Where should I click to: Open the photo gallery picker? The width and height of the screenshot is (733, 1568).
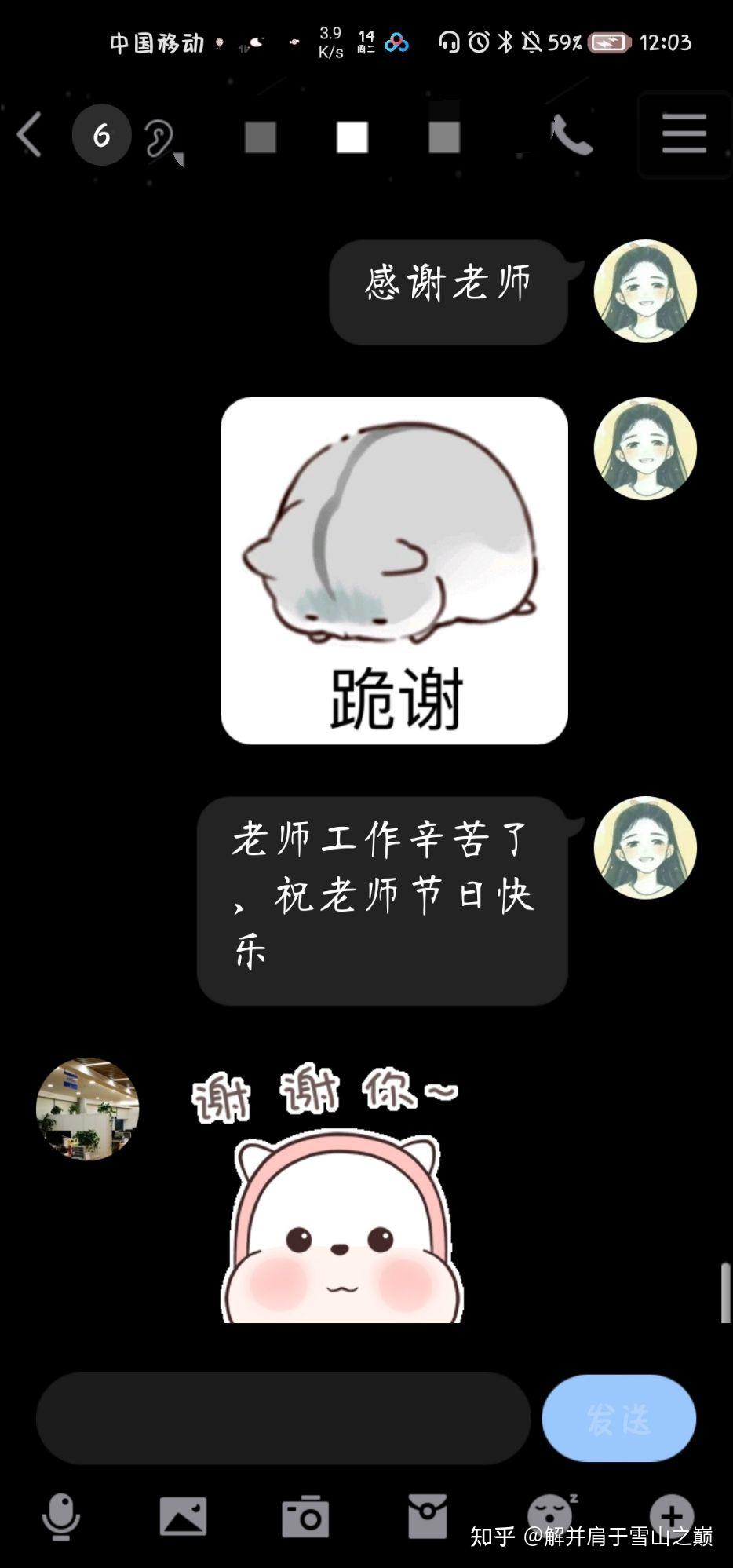tap(183, 1515)
